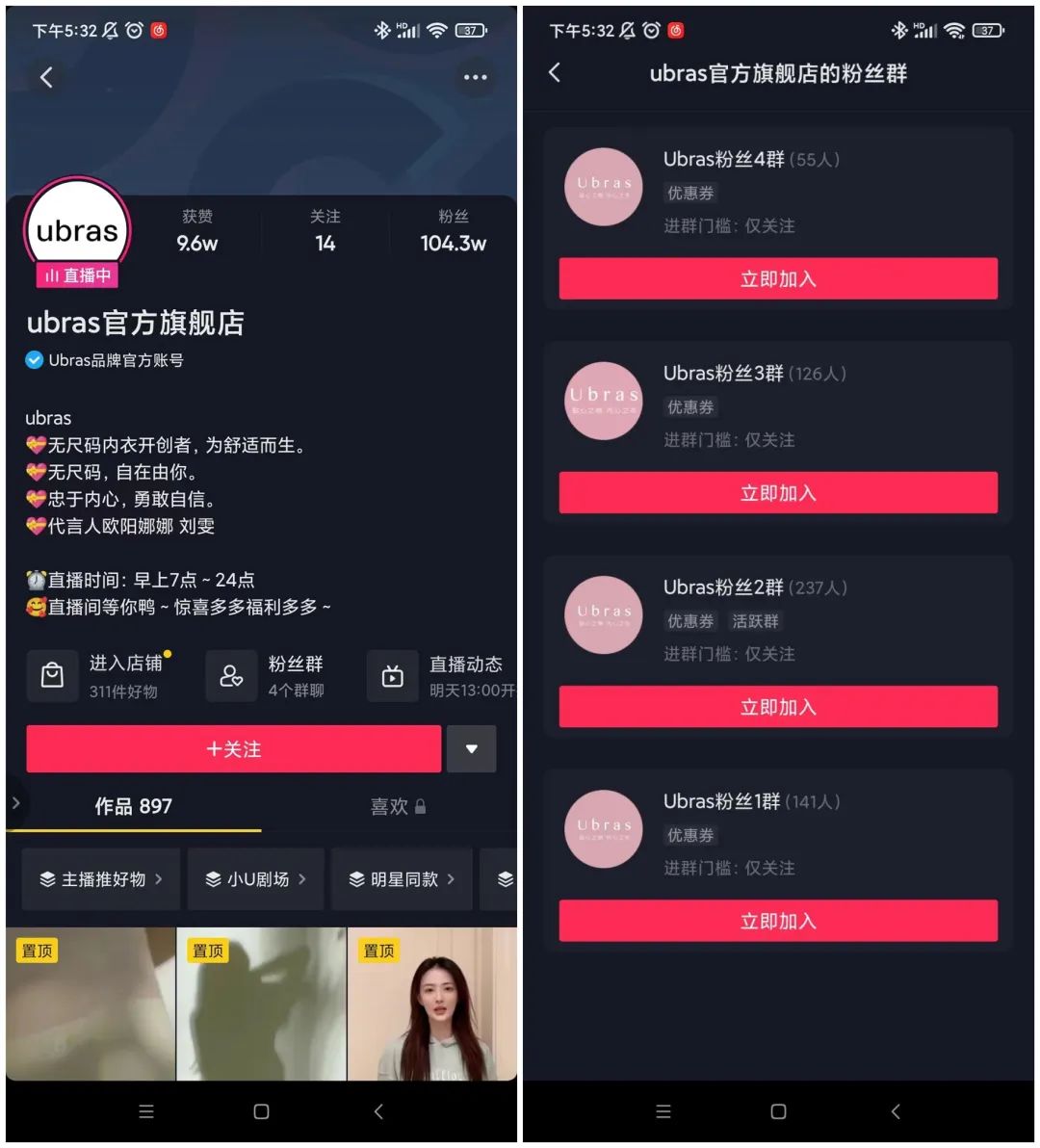Tap the 优惠券 coupon tag on Ubras粉丝4群
The height and width of the screenshot is (1148, 1040).
[689, 193]
